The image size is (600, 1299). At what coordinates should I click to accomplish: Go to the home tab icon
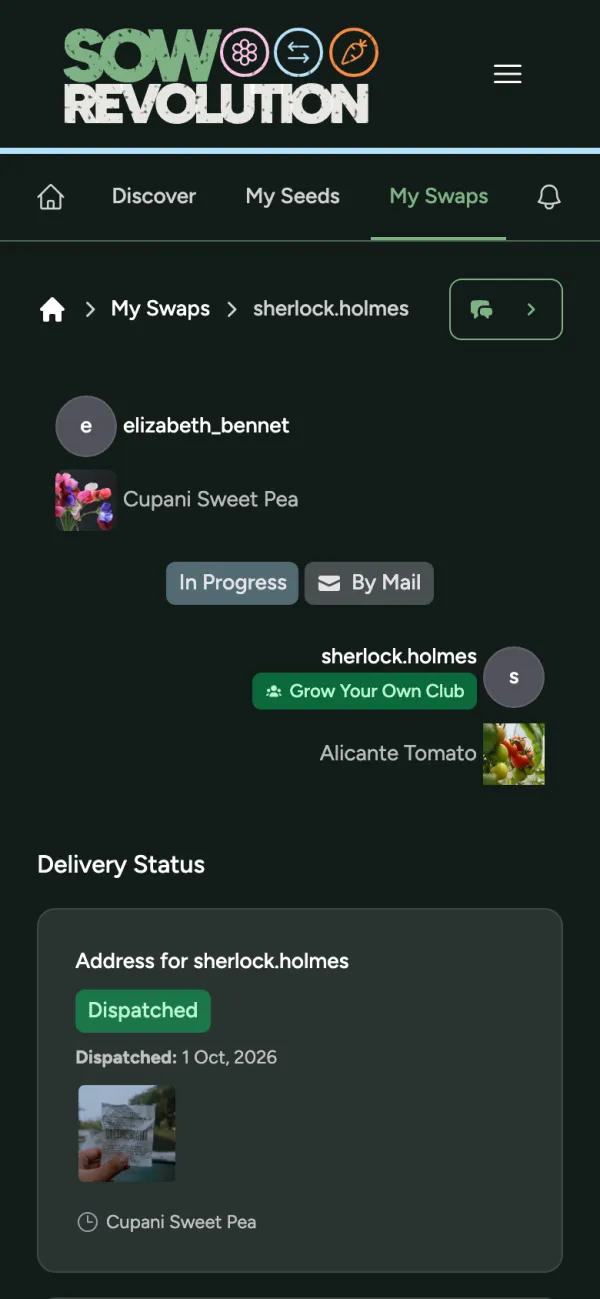point(50,197)
